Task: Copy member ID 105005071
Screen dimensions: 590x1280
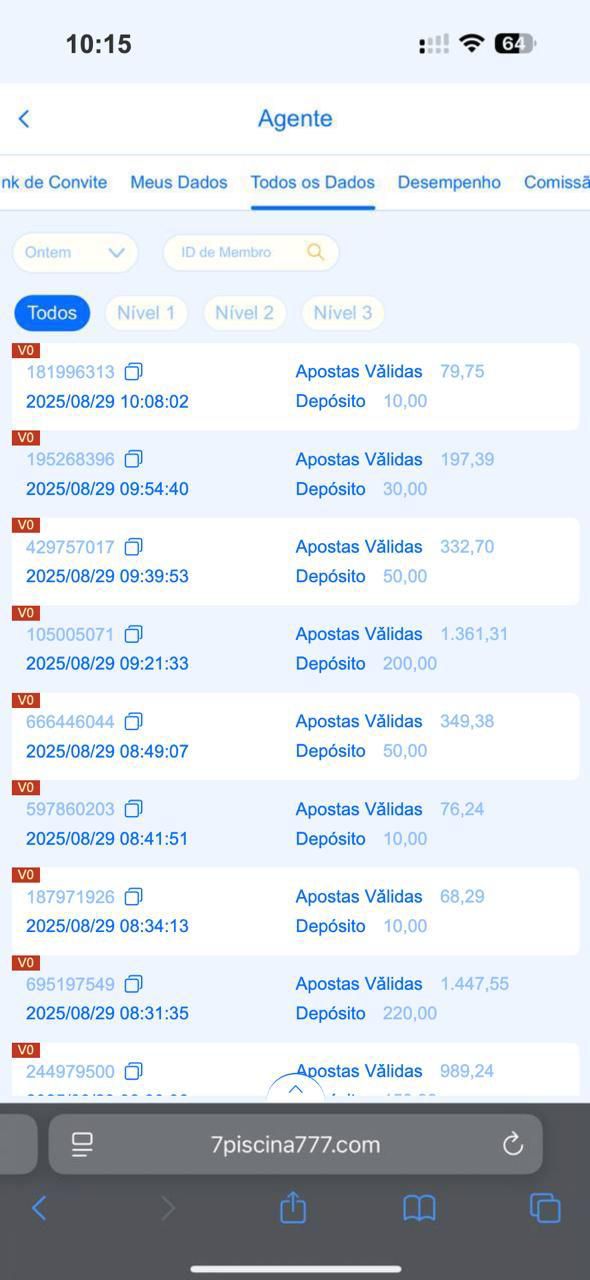Action: 133,634
